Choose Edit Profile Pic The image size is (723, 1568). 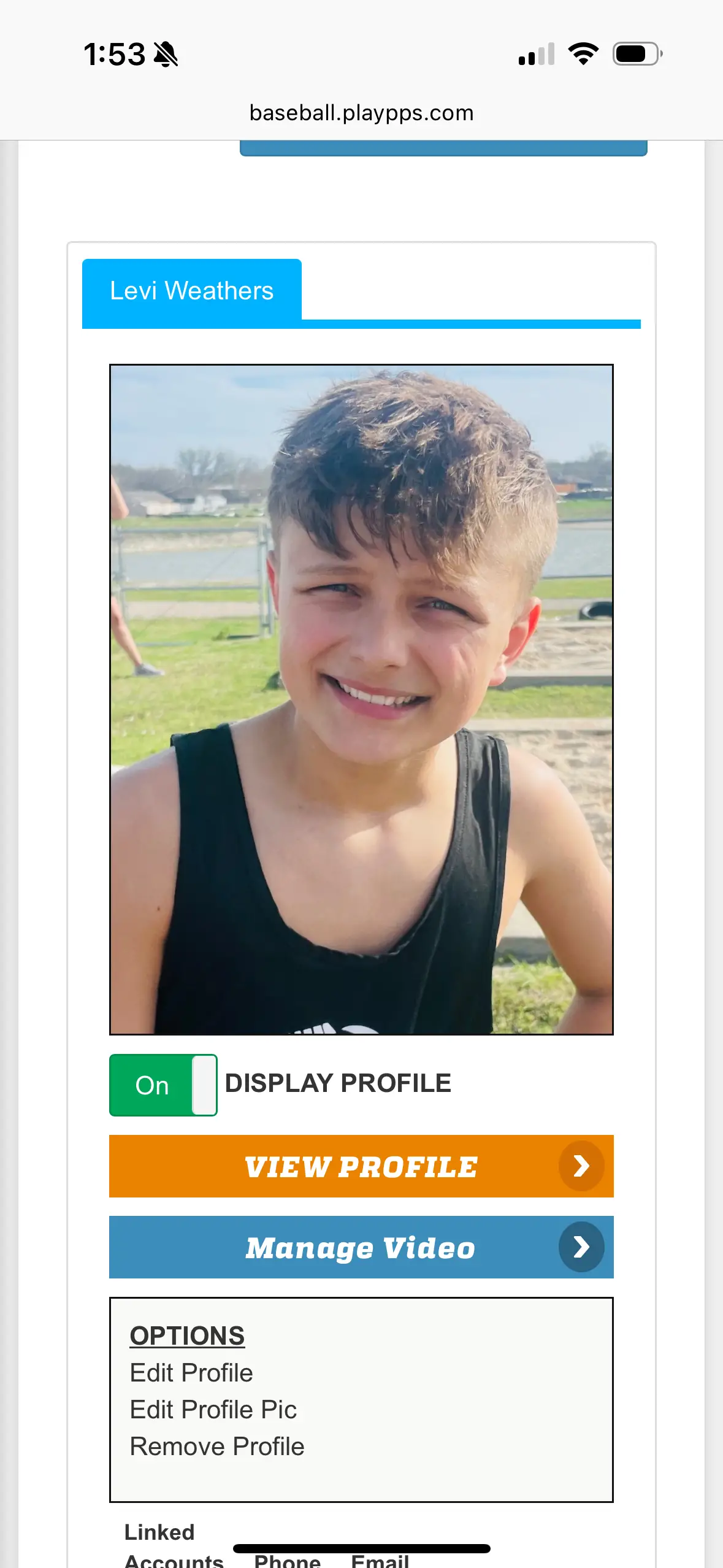tap(213, 1410)
